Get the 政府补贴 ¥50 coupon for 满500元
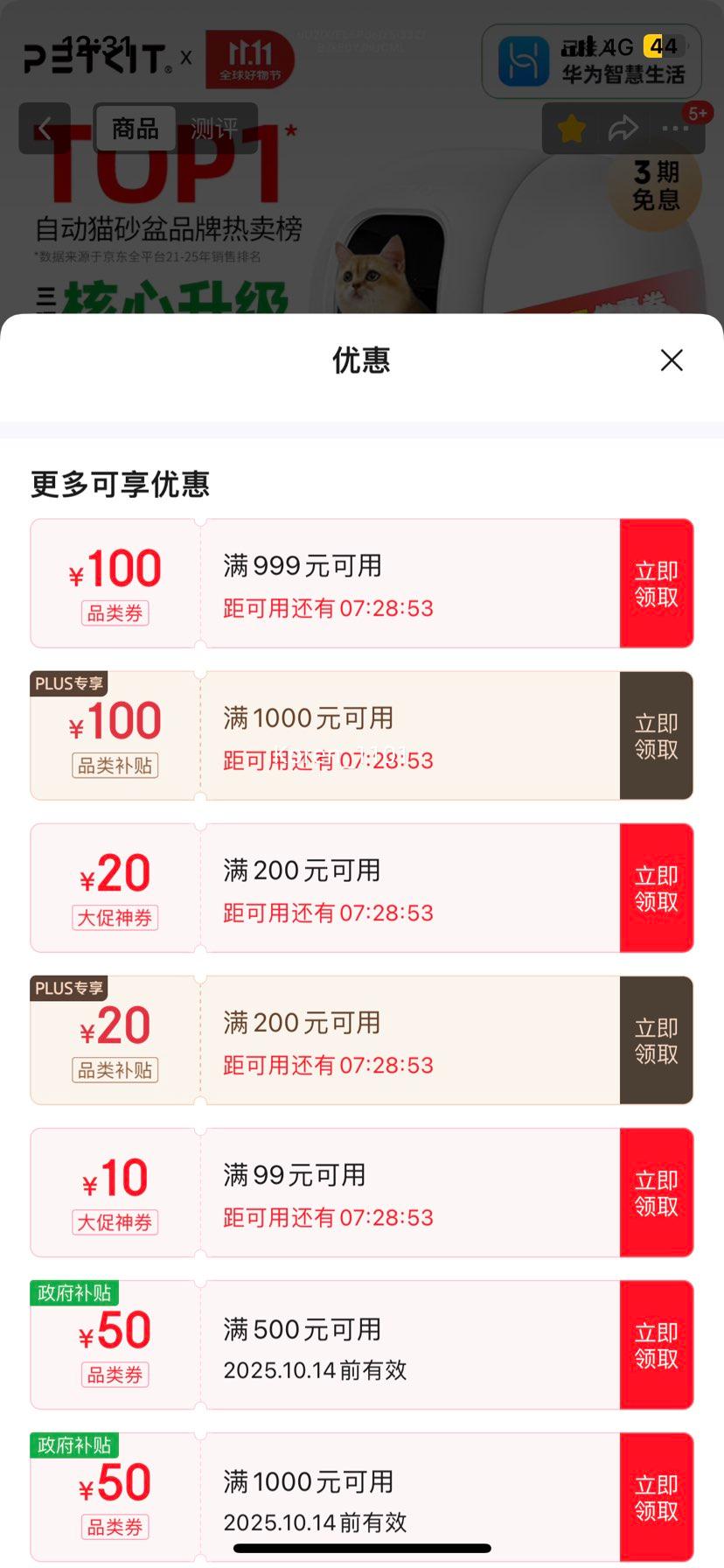Screen dimensions: 724x1568 tap(656, 1345)
